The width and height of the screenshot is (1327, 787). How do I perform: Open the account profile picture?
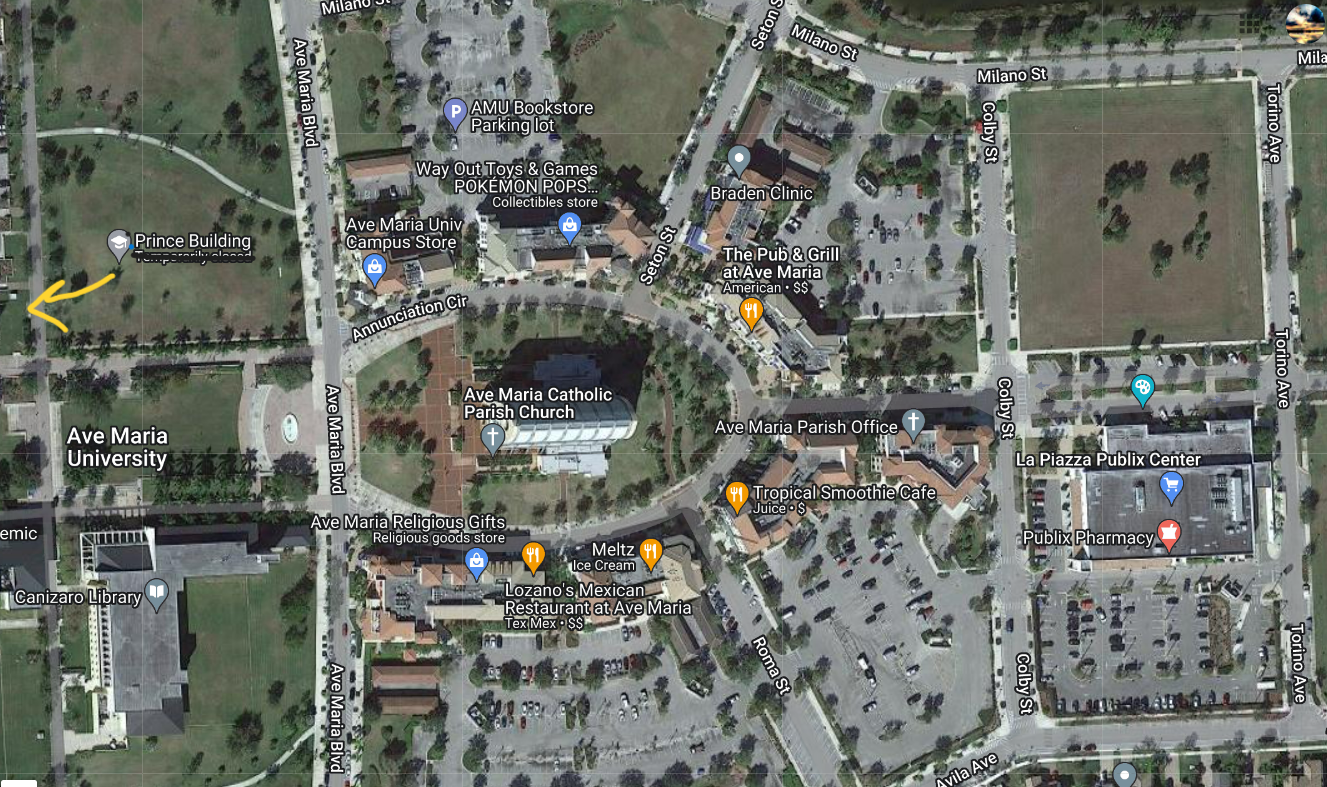1304,22
